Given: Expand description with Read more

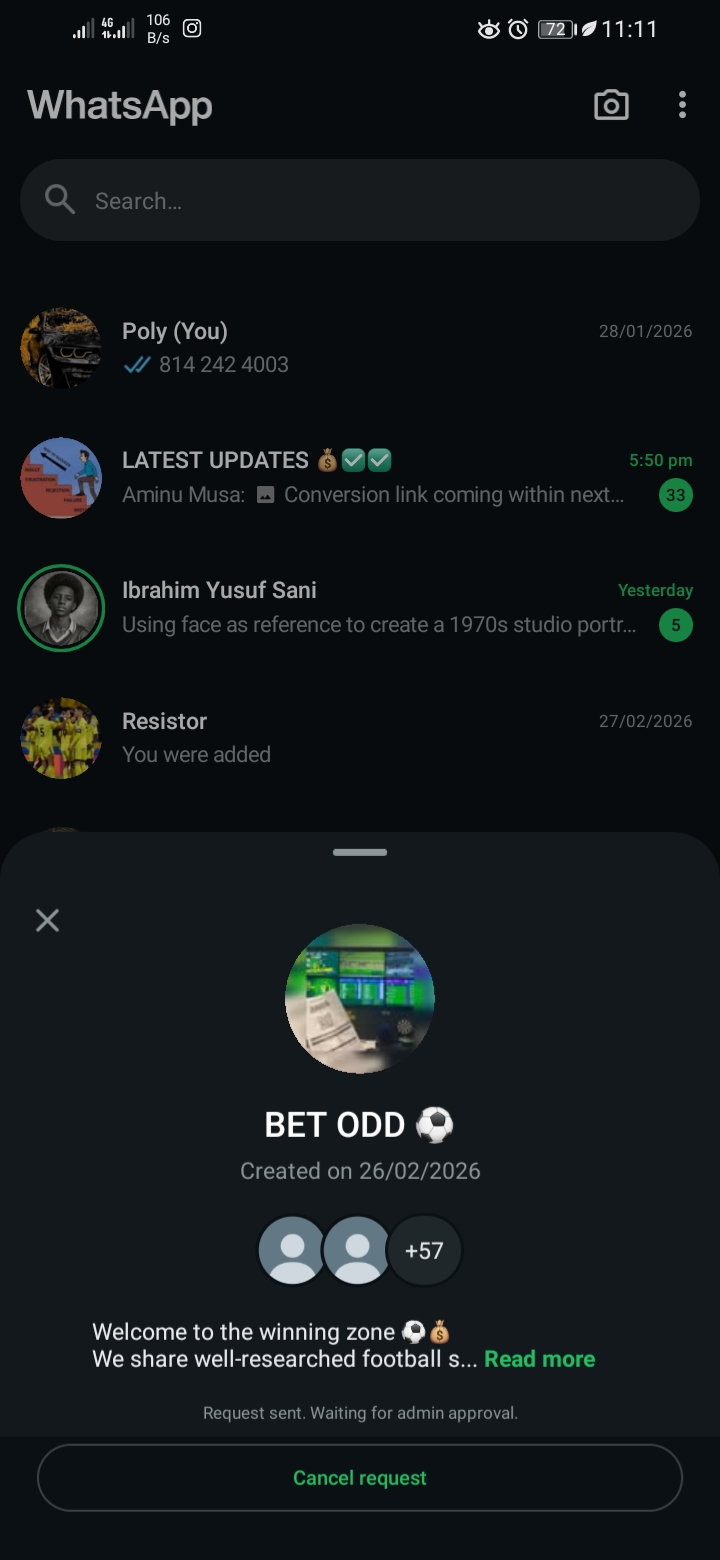Looking at the screenshot, I should pos(539,1359).
